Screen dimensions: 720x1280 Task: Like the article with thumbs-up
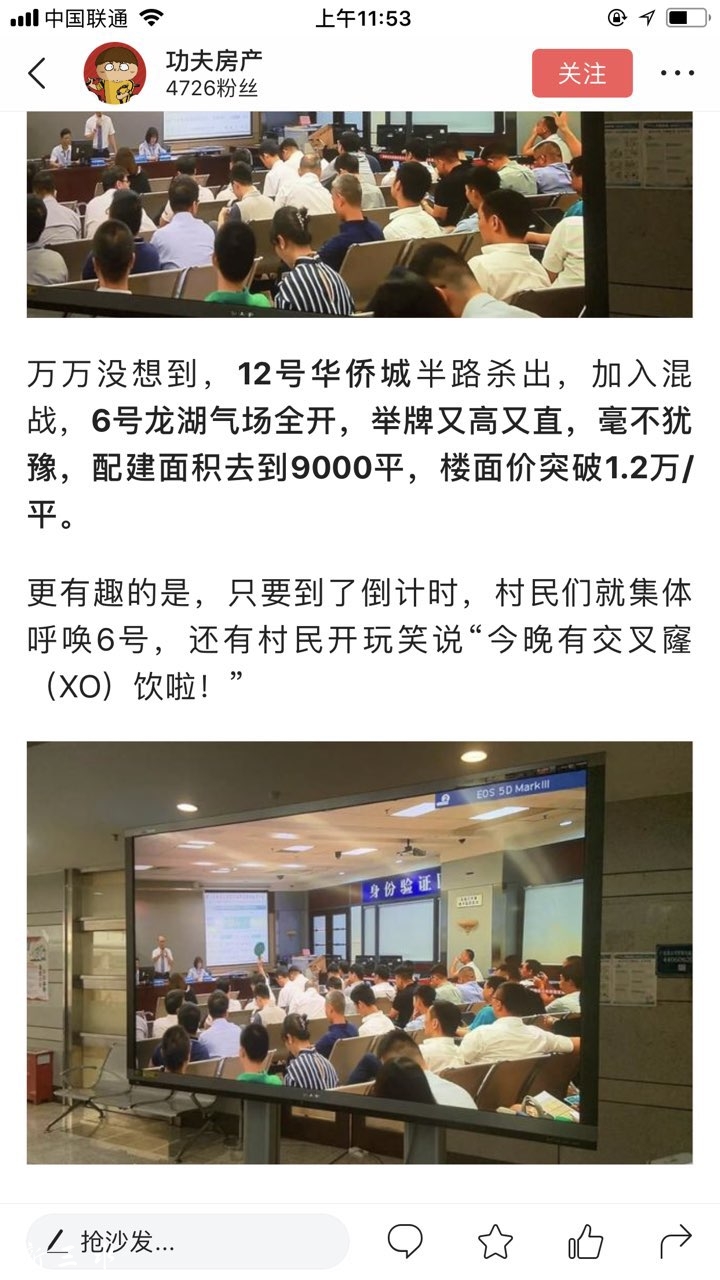pos(586,1242)
